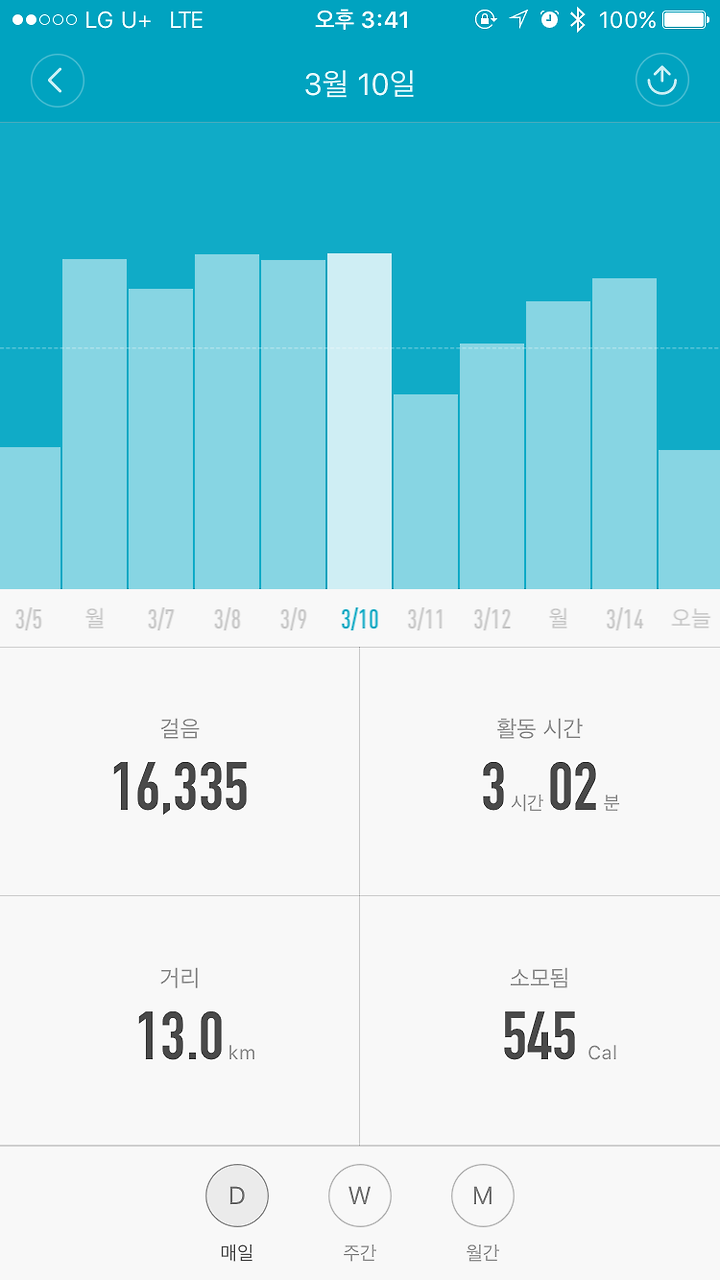Select the 3/5 bar in the chart
Image resolution: width=720 pixels, height=1280 pixels.
pos(30,518)
